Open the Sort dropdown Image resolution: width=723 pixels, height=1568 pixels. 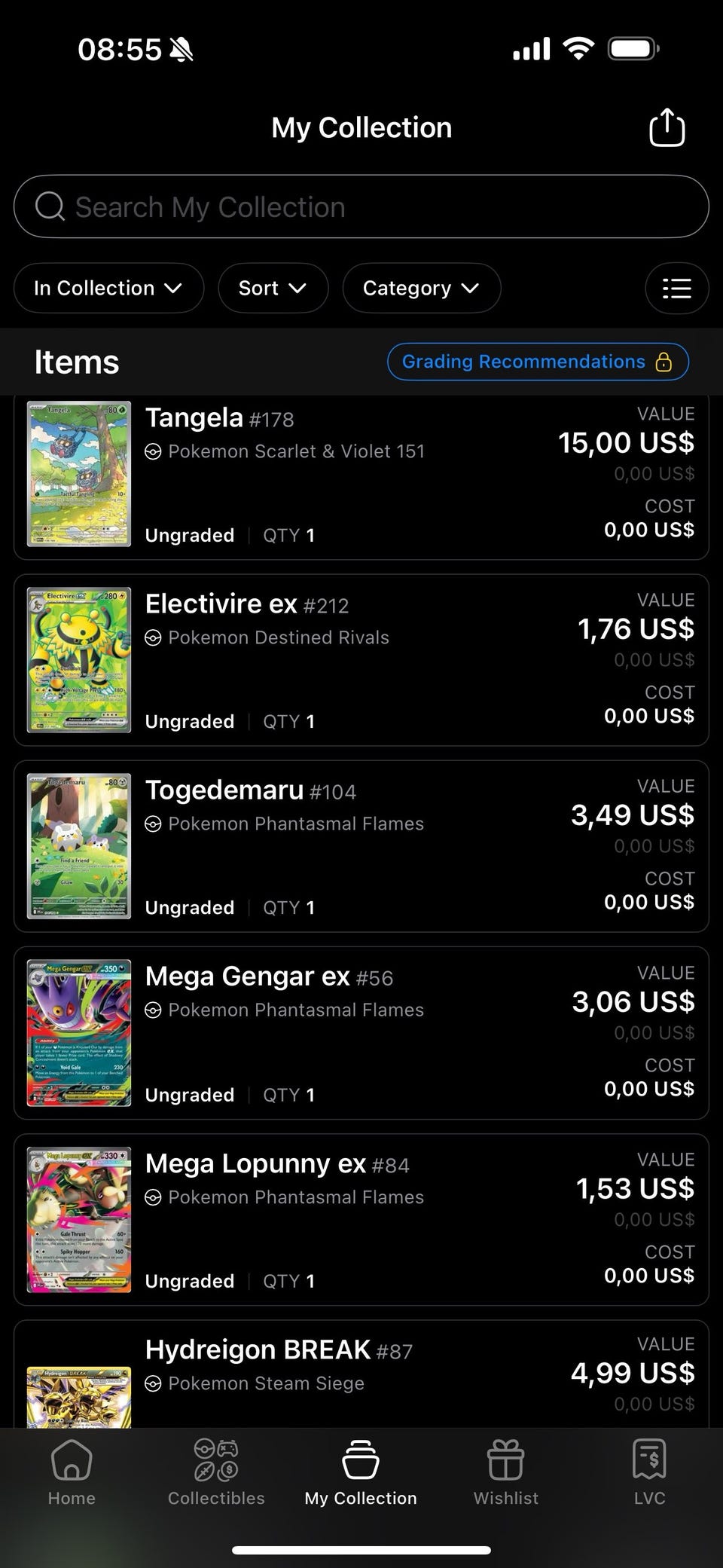(x=273, y=288)
